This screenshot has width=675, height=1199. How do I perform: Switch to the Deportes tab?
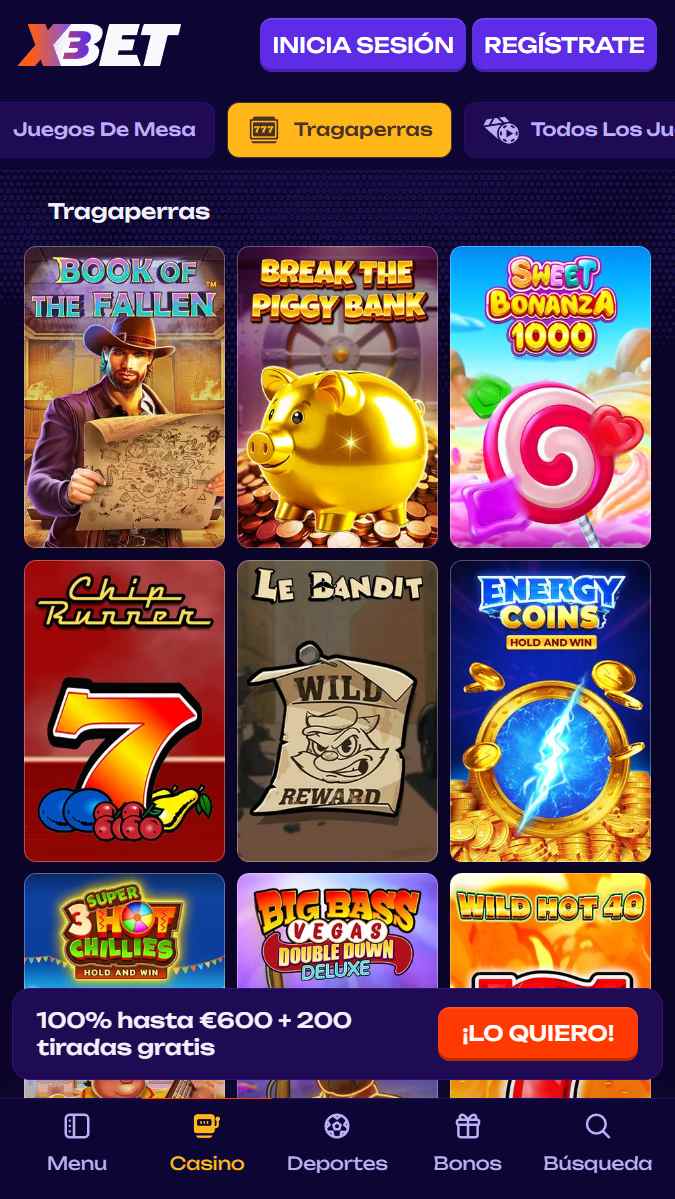point(337,1143)
